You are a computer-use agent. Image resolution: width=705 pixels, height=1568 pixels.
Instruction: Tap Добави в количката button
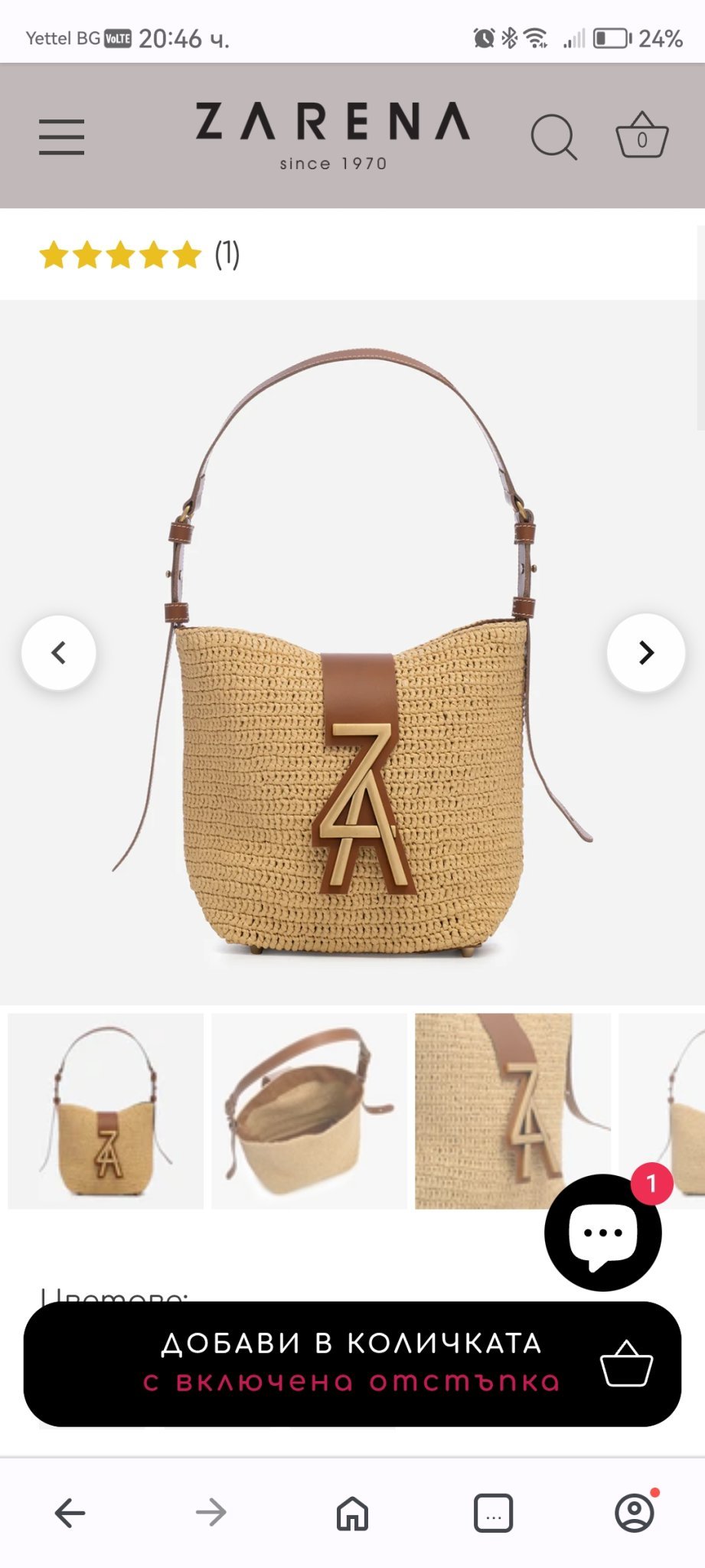click(x=352, y=1364)
